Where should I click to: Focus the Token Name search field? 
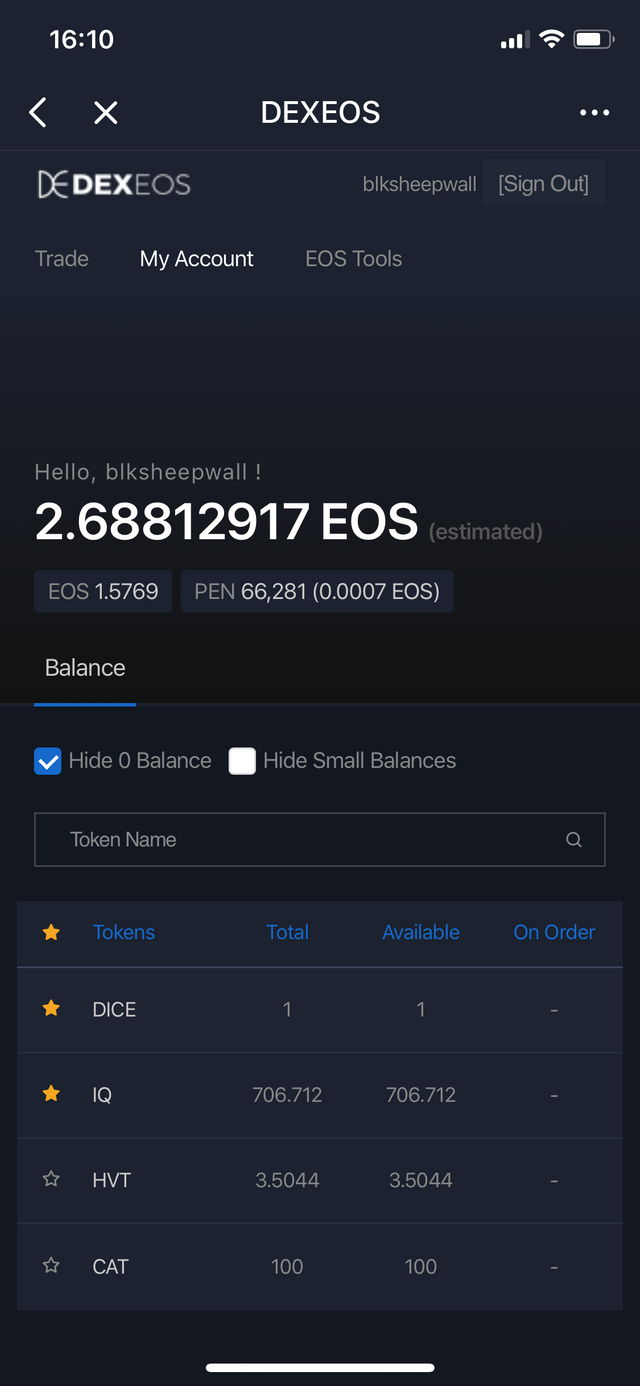[x=320, y=839]
